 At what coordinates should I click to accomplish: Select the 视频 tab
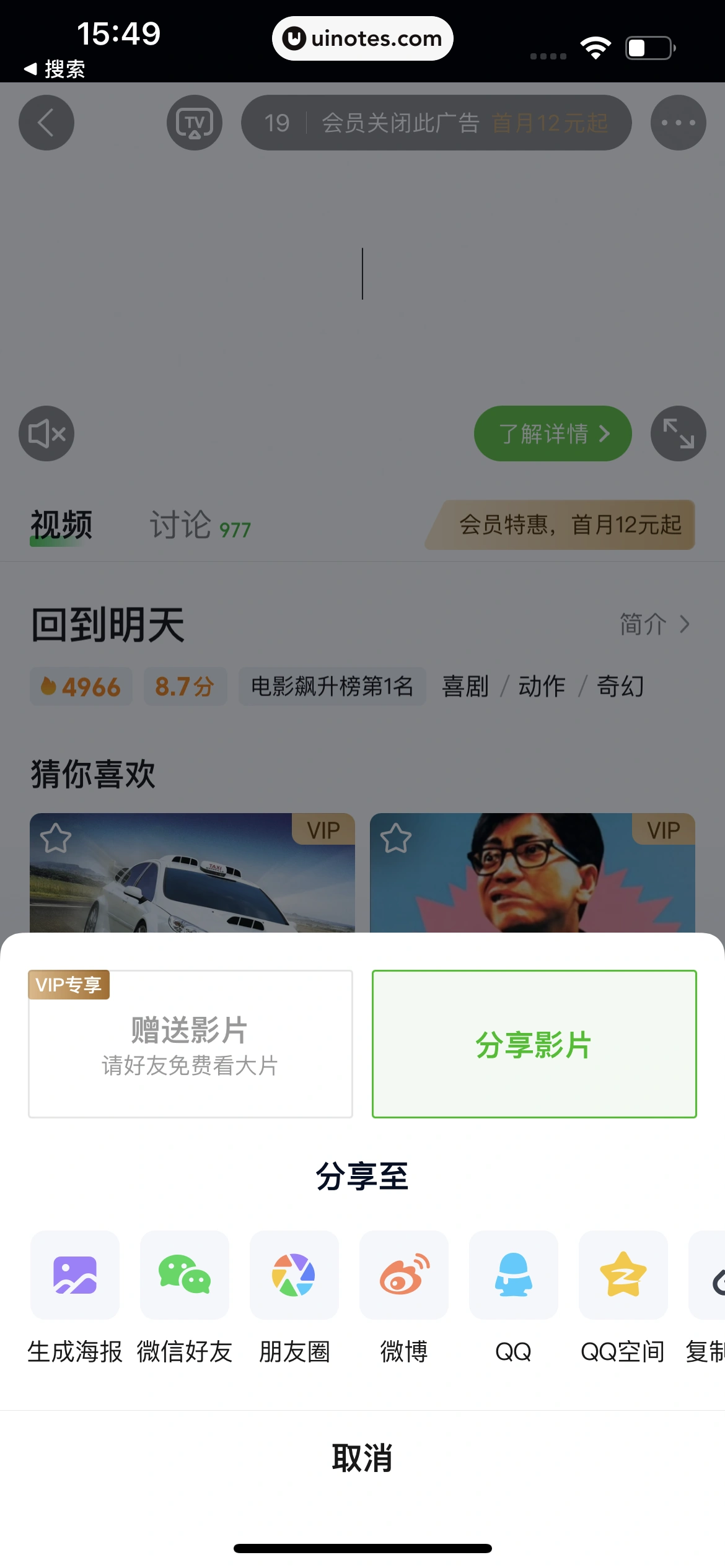pyautogui.click(x=60, y=525)
